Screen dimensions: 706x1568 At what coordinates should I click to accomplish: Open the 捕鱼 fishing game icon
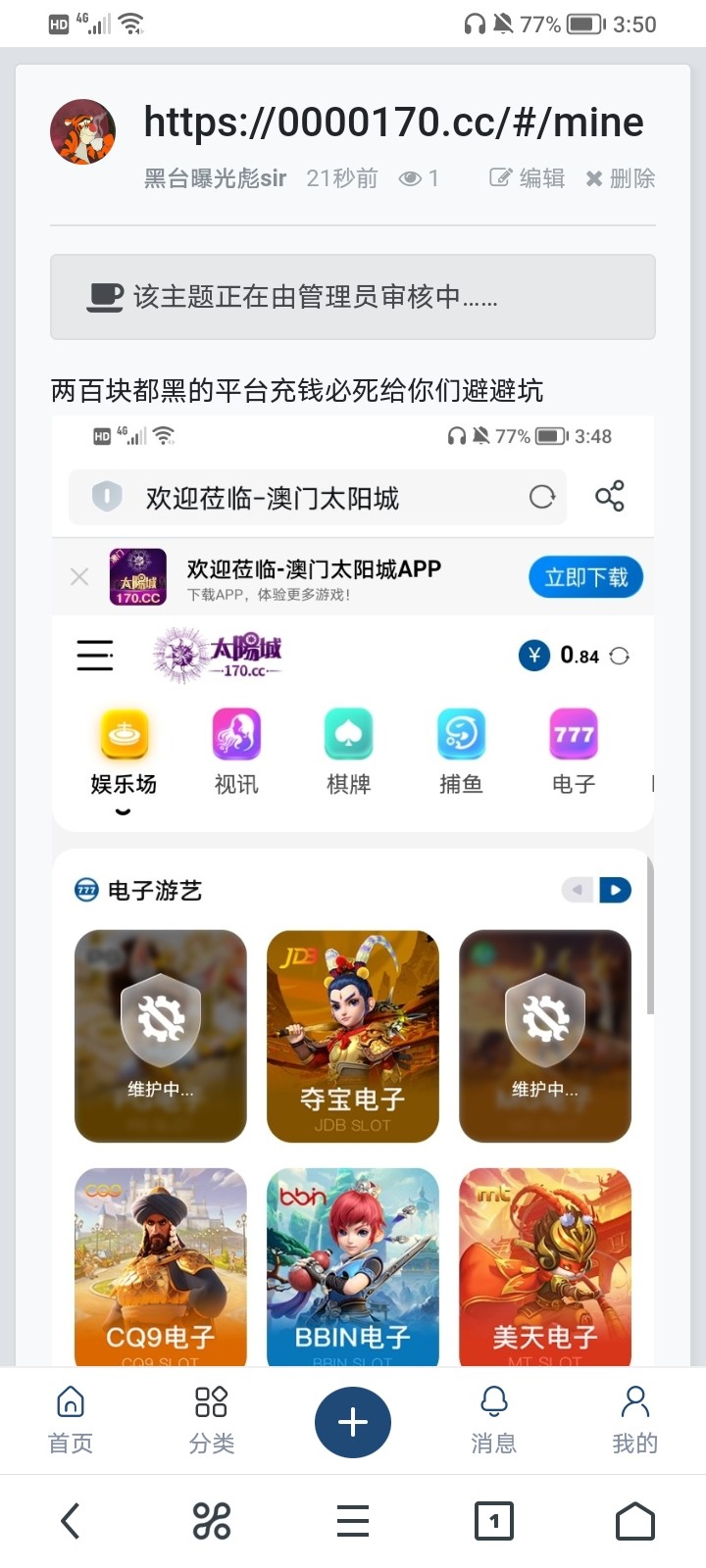(461, 733)
